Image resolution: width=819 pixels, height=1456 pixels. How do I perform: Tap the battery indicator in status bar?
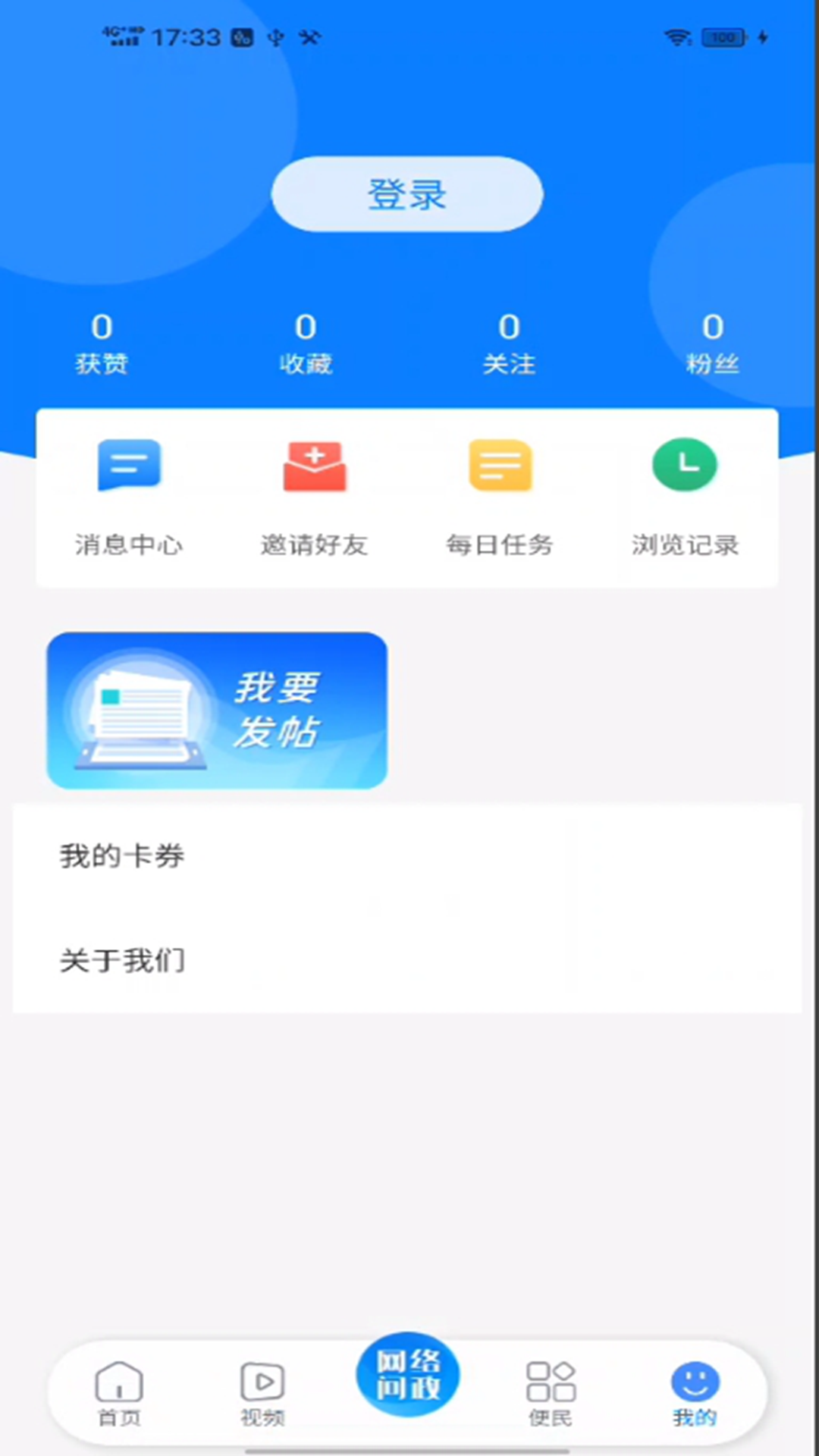pos(722,36)
